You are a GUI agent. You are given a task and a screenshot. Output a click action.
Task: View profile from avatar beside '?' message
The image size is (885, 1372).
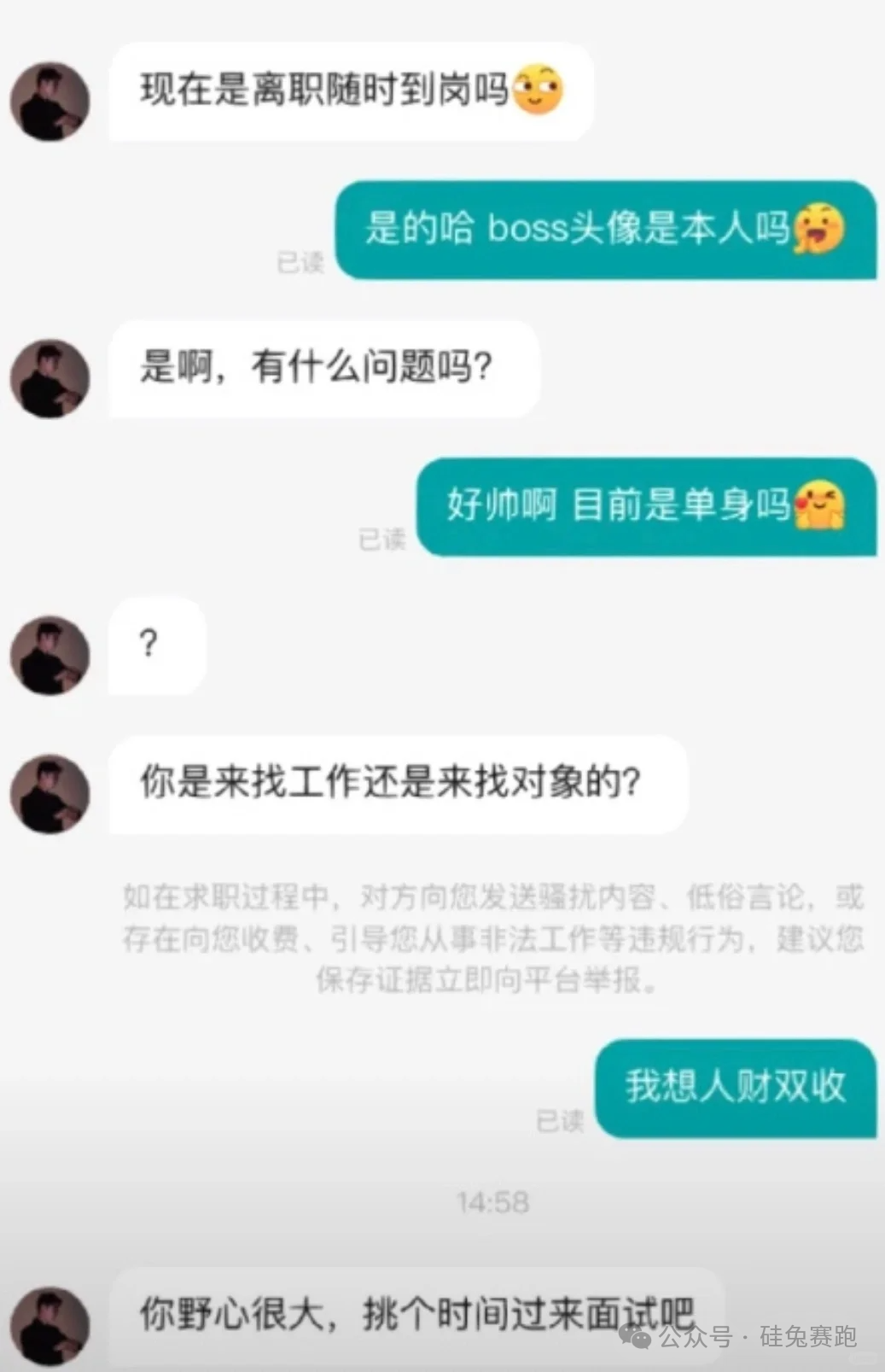pyautogui.click(x=49, y=655)
